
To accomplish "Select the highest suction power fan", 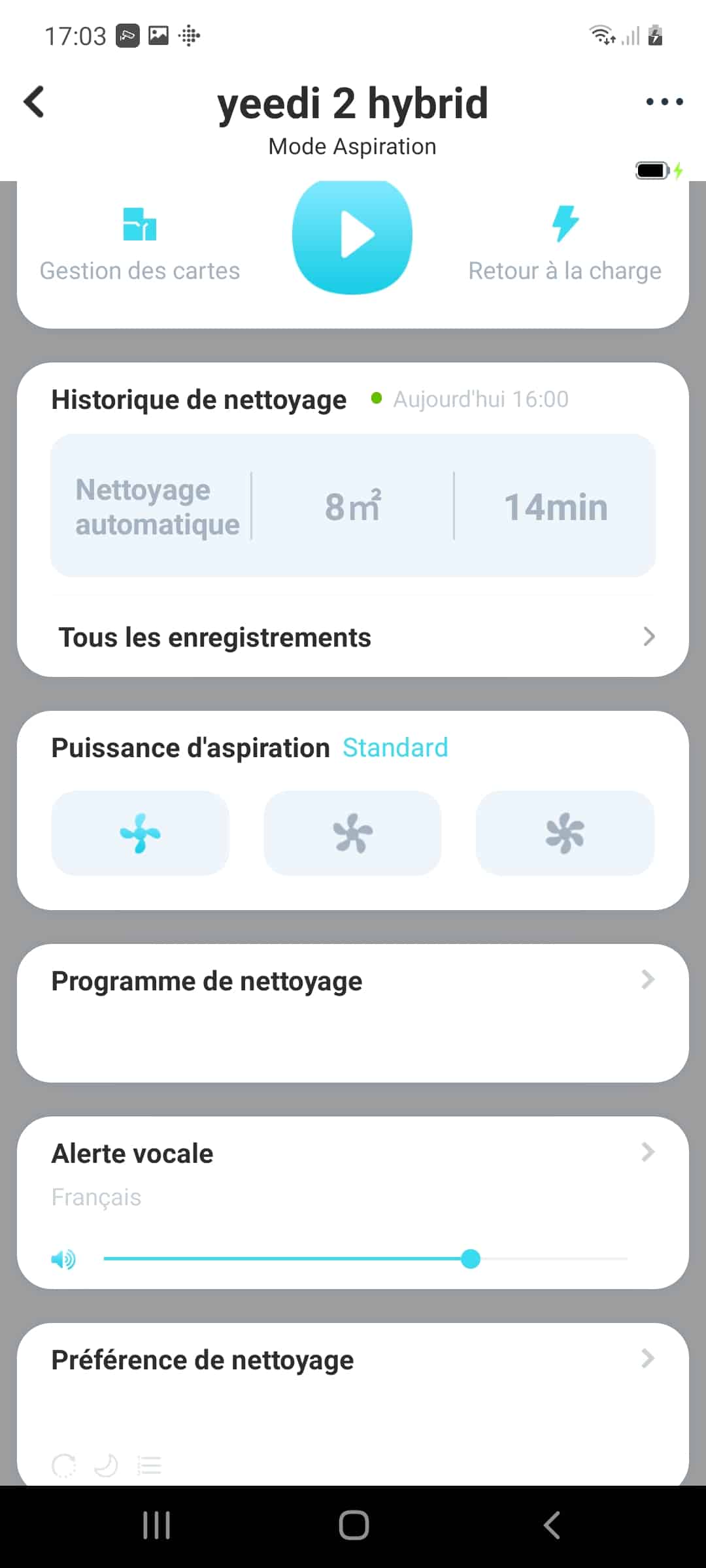I will pyautogui.click(x=565, y=833).
